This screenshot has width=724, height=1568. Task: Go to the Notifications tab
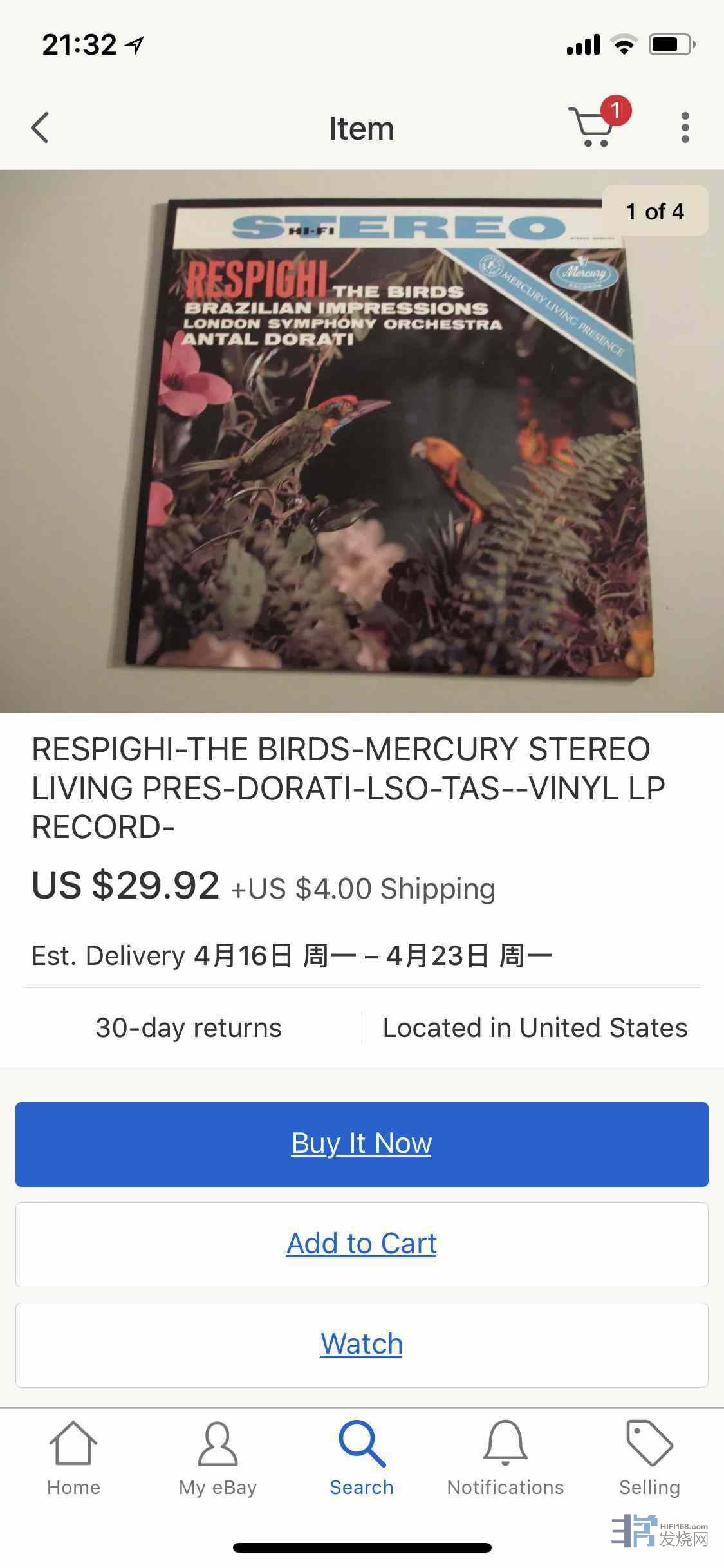tap(505, 1459)
